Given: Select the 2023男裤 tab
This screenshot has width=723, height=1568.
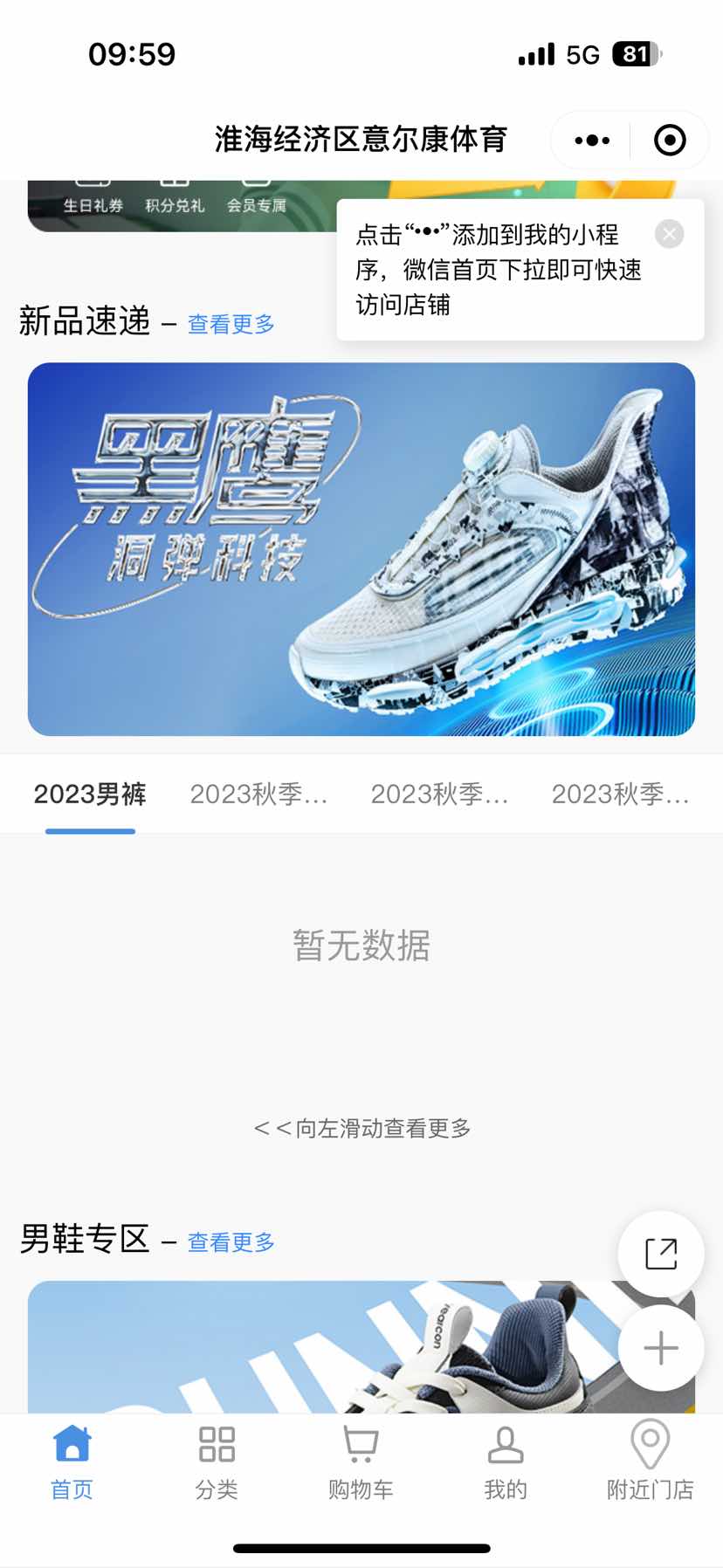Looking at the screenshot, I should [90, 794].
